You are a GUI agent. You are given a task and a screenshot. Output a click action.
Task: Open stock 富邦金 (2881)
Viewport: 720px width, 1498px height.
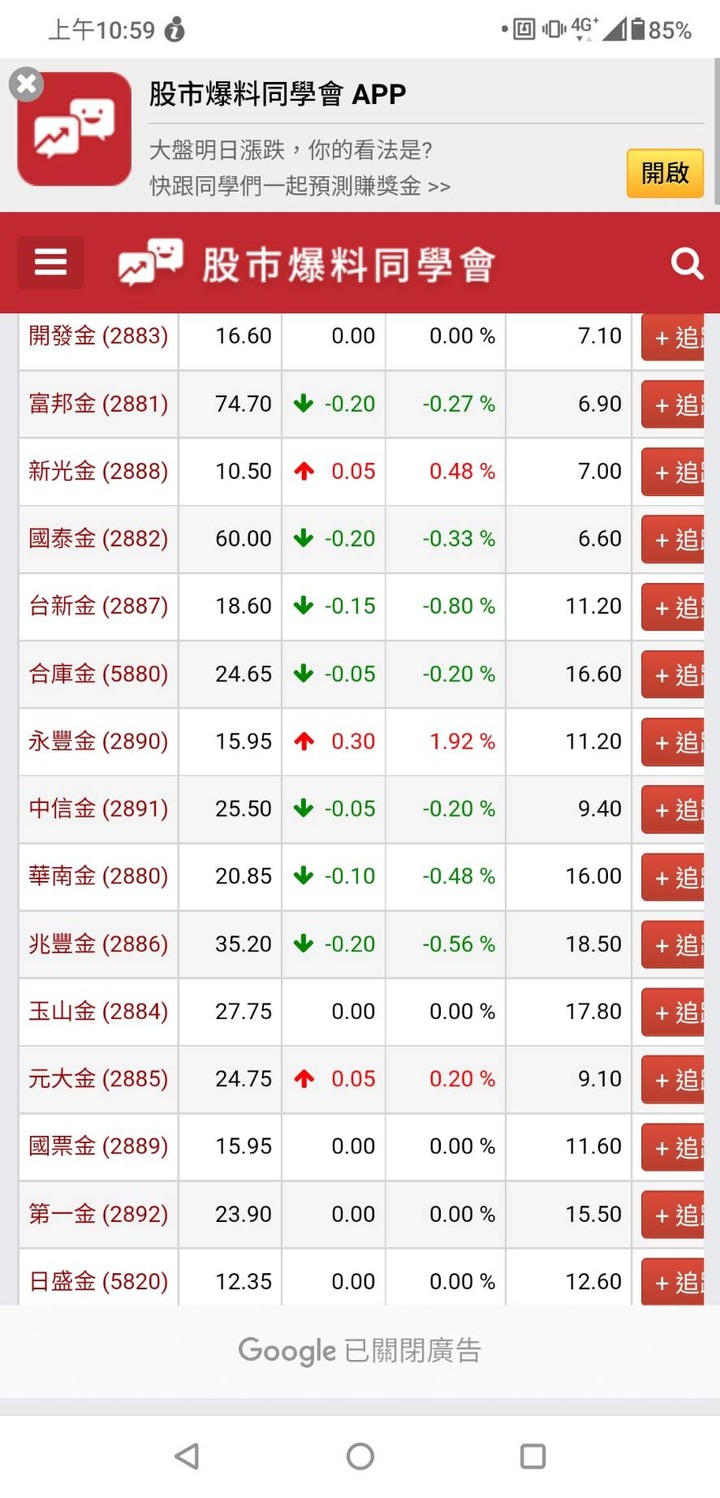[98, 404]
